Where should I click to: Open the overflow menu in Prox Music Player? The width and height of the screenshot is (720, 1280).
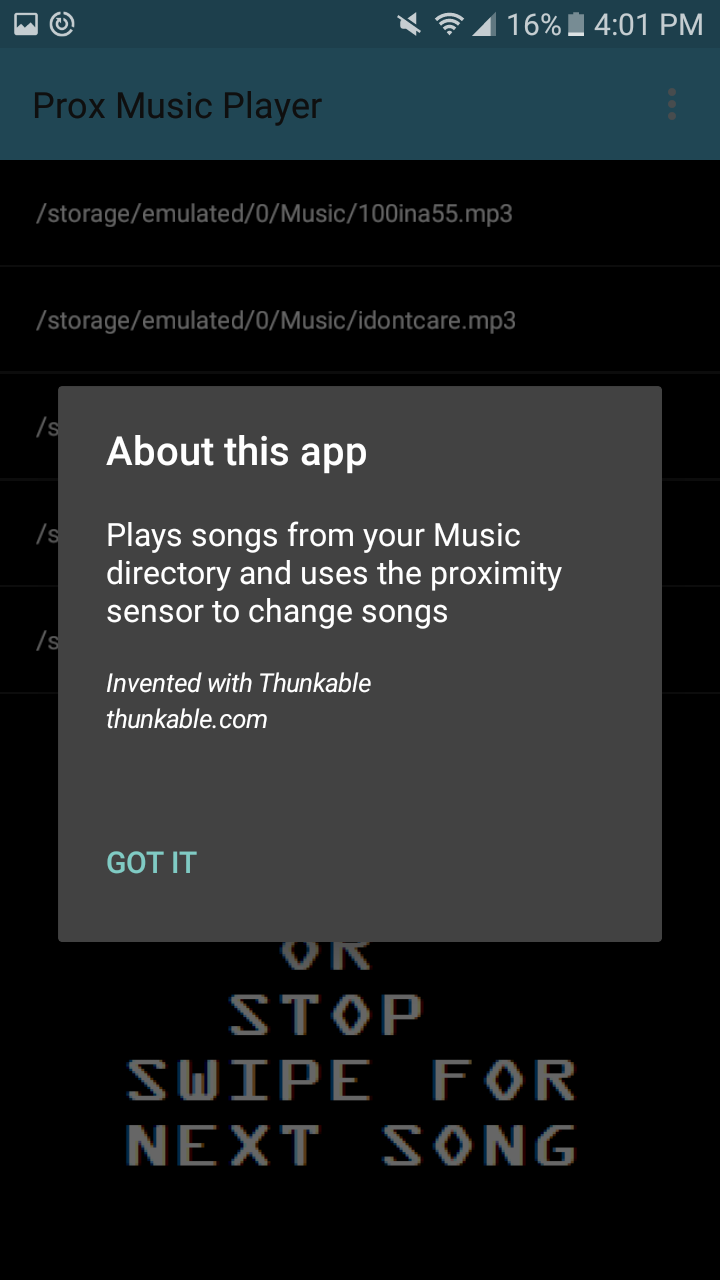(x=670, y=104)
